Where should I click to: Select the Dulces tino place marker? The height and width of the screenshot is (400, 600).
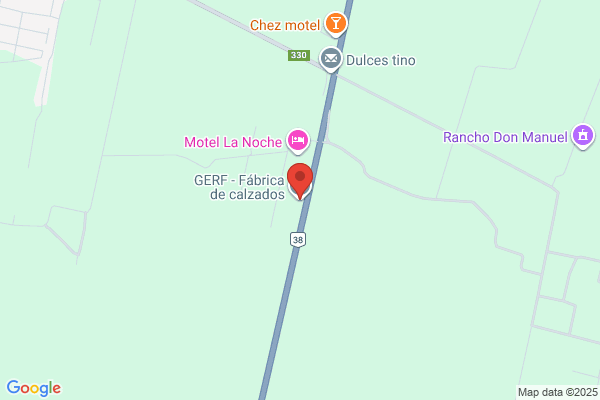pos(331,60)
